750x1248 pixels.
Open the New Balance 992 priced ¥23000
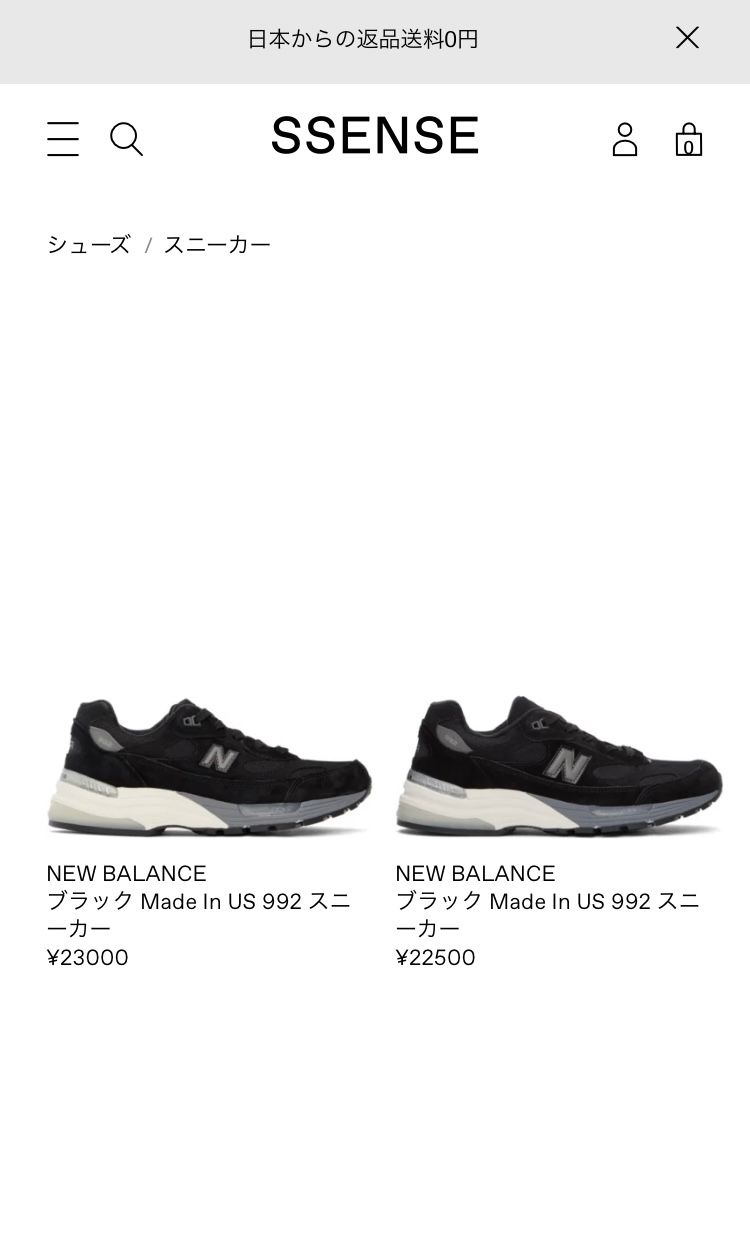[209, 768]
